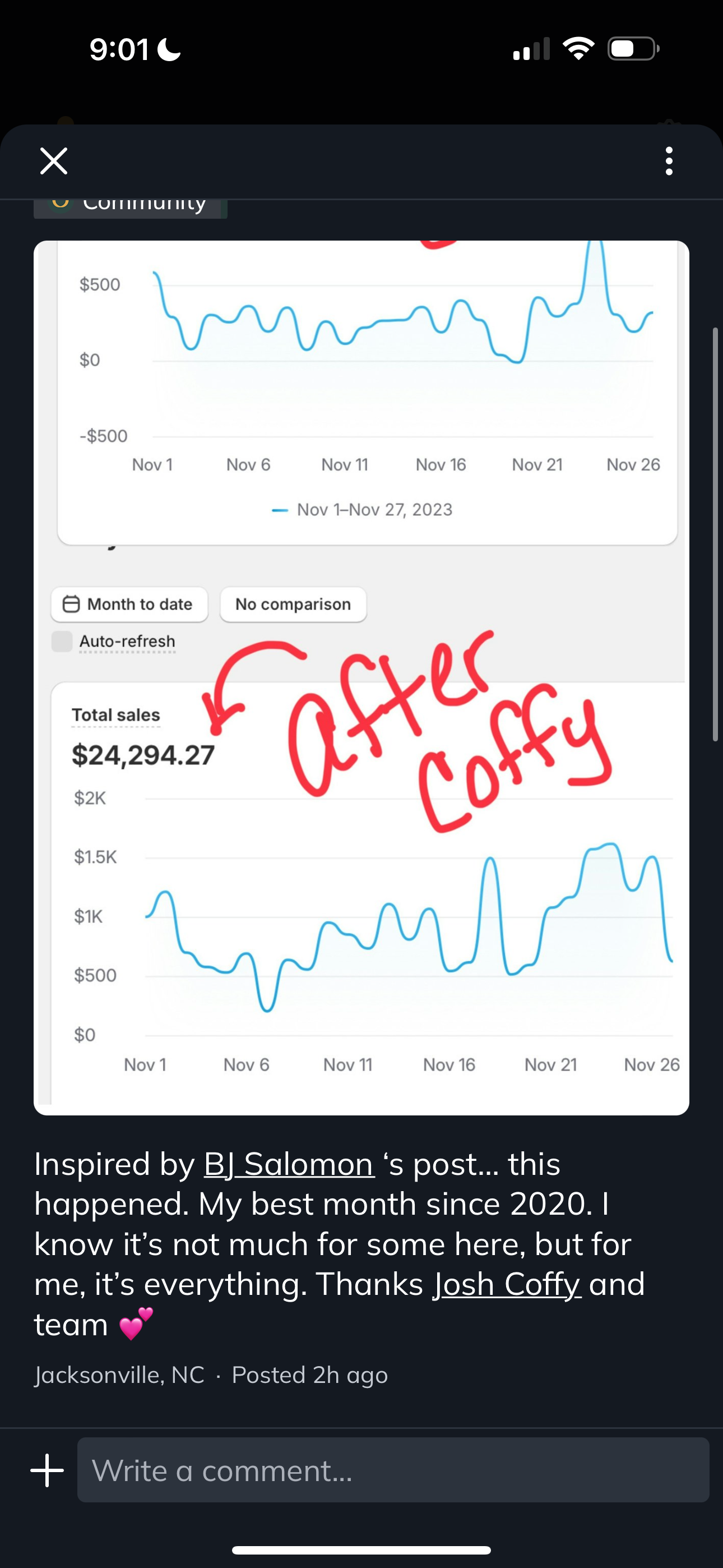The height and width of the screenshot is (1568, 723).
Task: Open the posted sales chart image
Action: pos(361,677)
